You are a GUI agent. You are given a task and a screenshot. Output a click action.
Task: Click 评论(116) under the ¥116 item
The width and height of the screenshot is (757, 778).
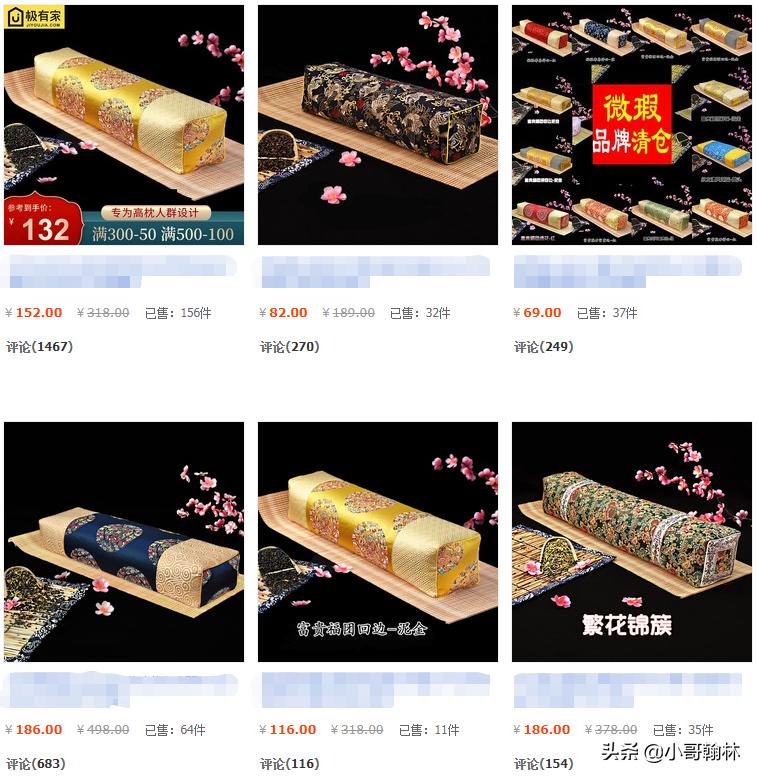pos(287,764)
